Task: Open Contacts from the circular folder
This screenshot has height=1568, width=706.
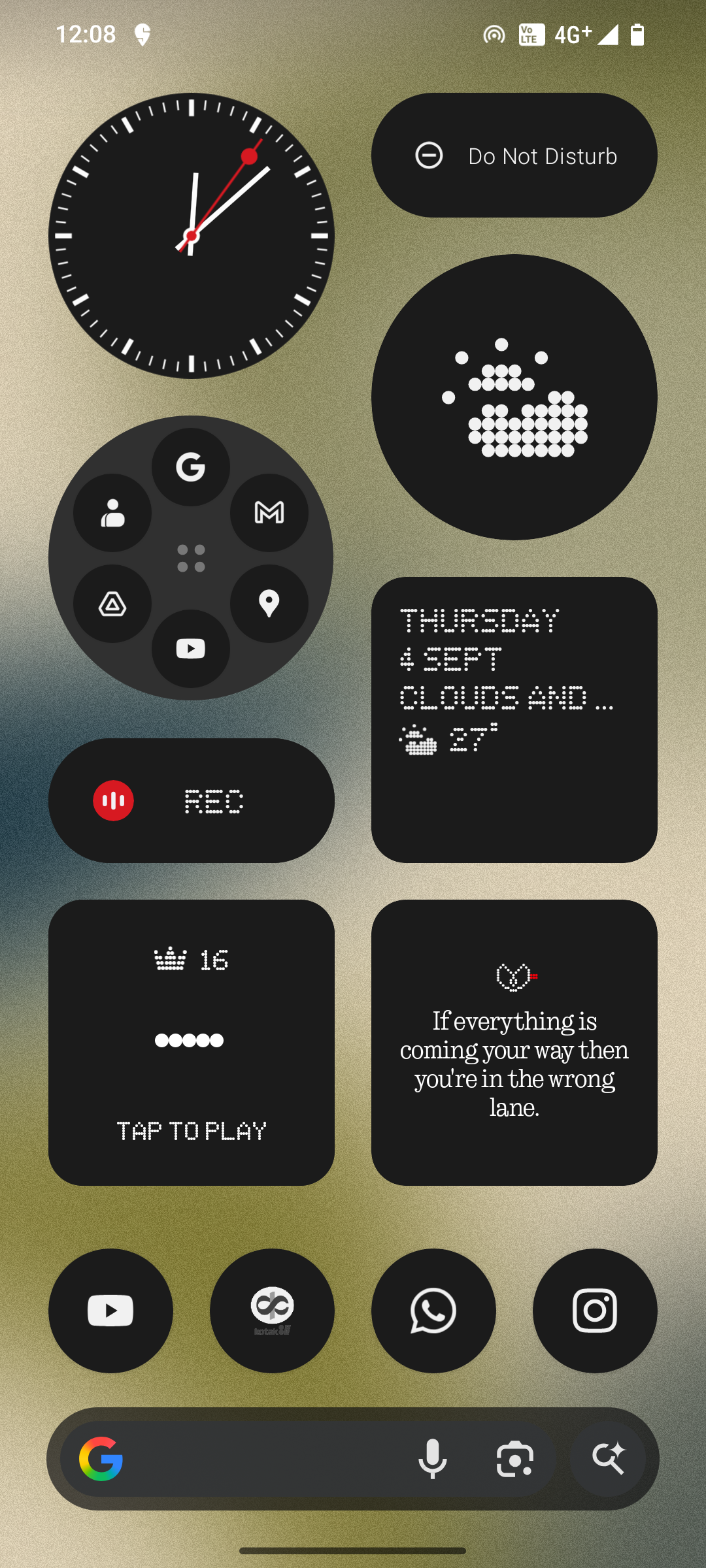Action: (112, 513)
